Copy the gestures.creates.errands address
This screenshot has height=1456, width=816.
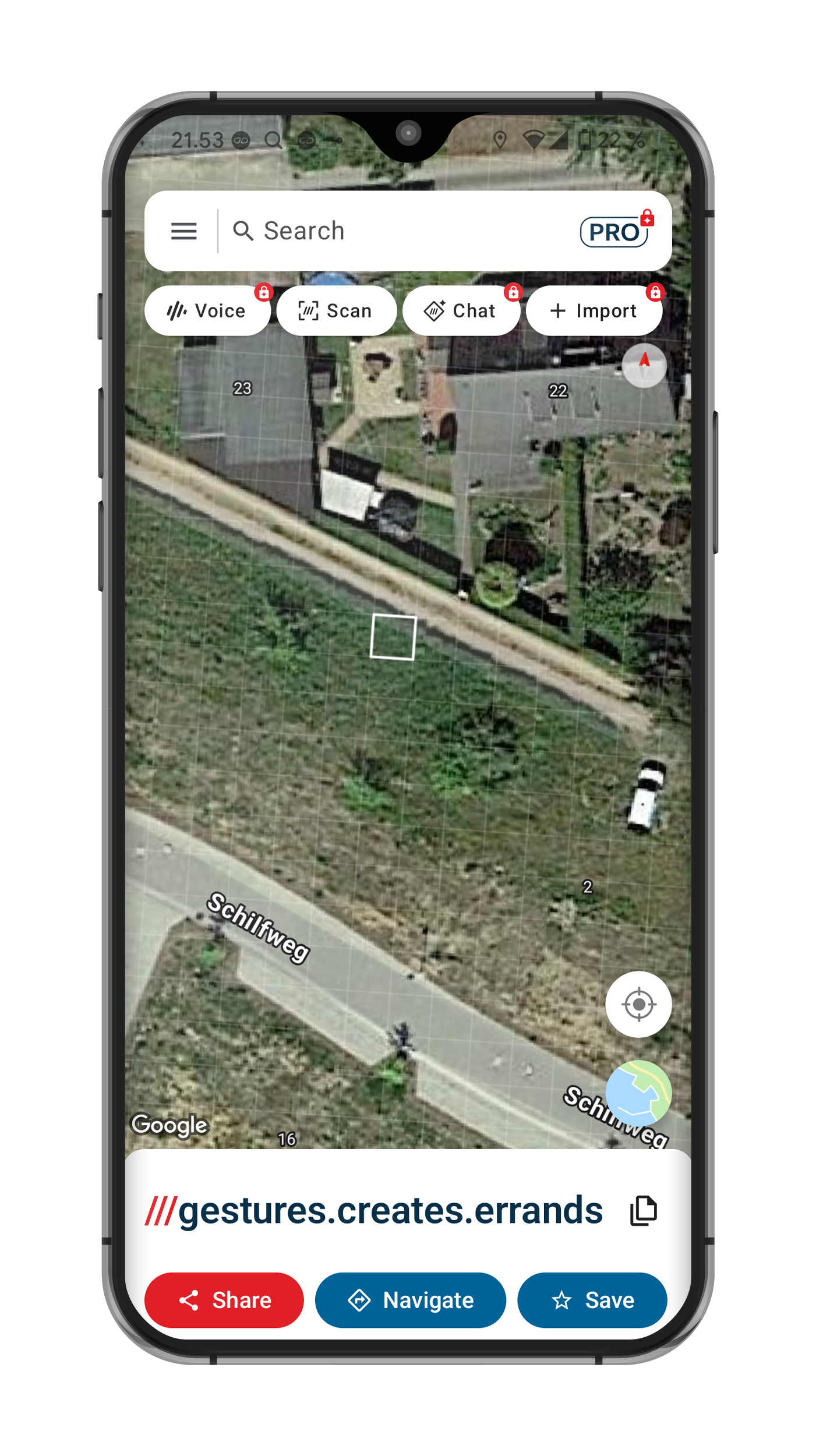point(643,1211)
